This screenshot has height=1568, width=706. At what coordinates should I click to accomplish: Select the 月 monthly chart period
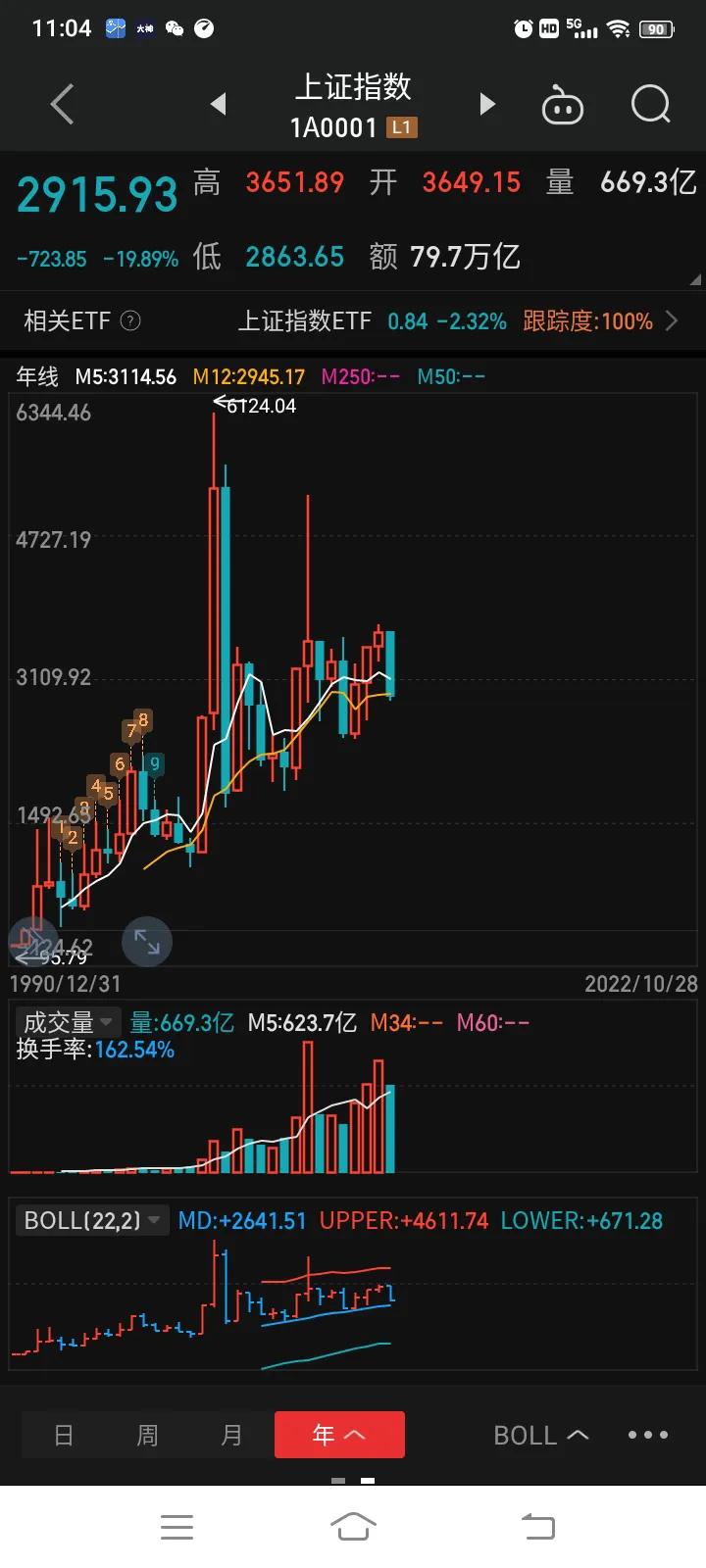(232, 1434)
